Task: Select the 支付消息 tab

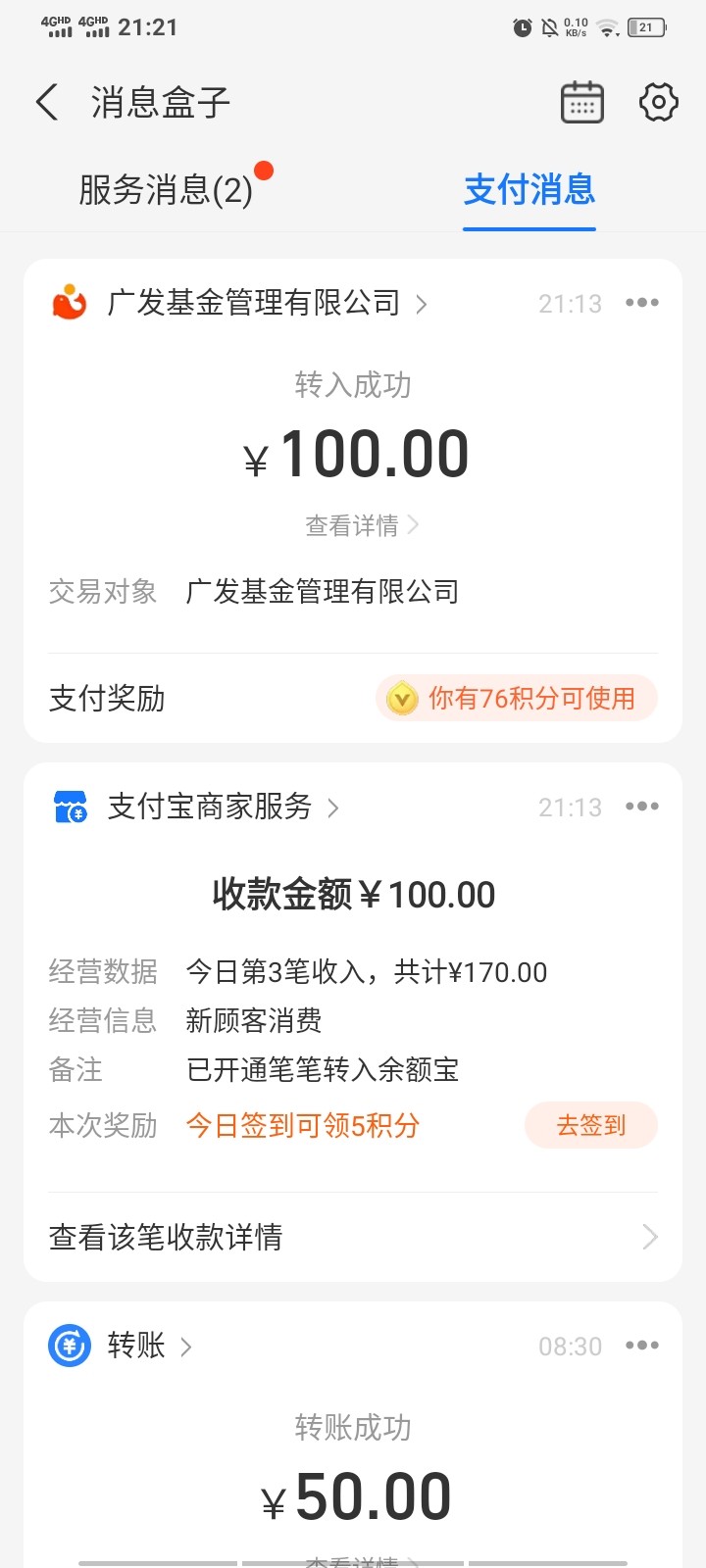Action: click(529, 190)
